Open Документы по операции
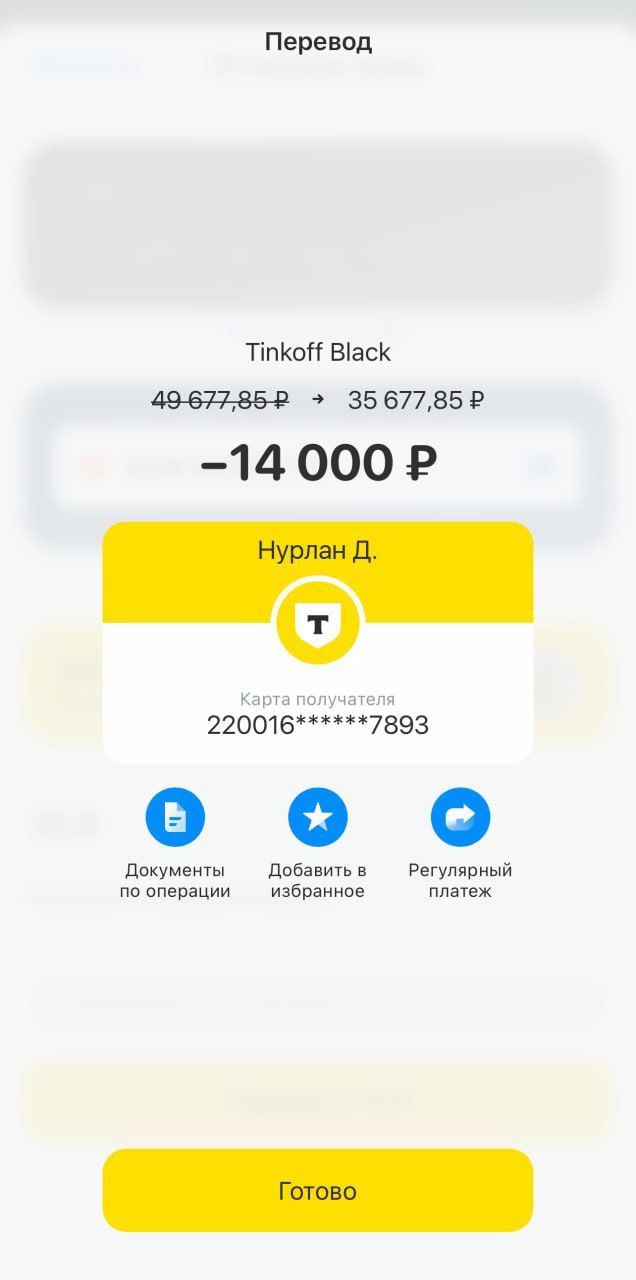This screenshot has width=636, height=1280. click(x=175, y=818)
